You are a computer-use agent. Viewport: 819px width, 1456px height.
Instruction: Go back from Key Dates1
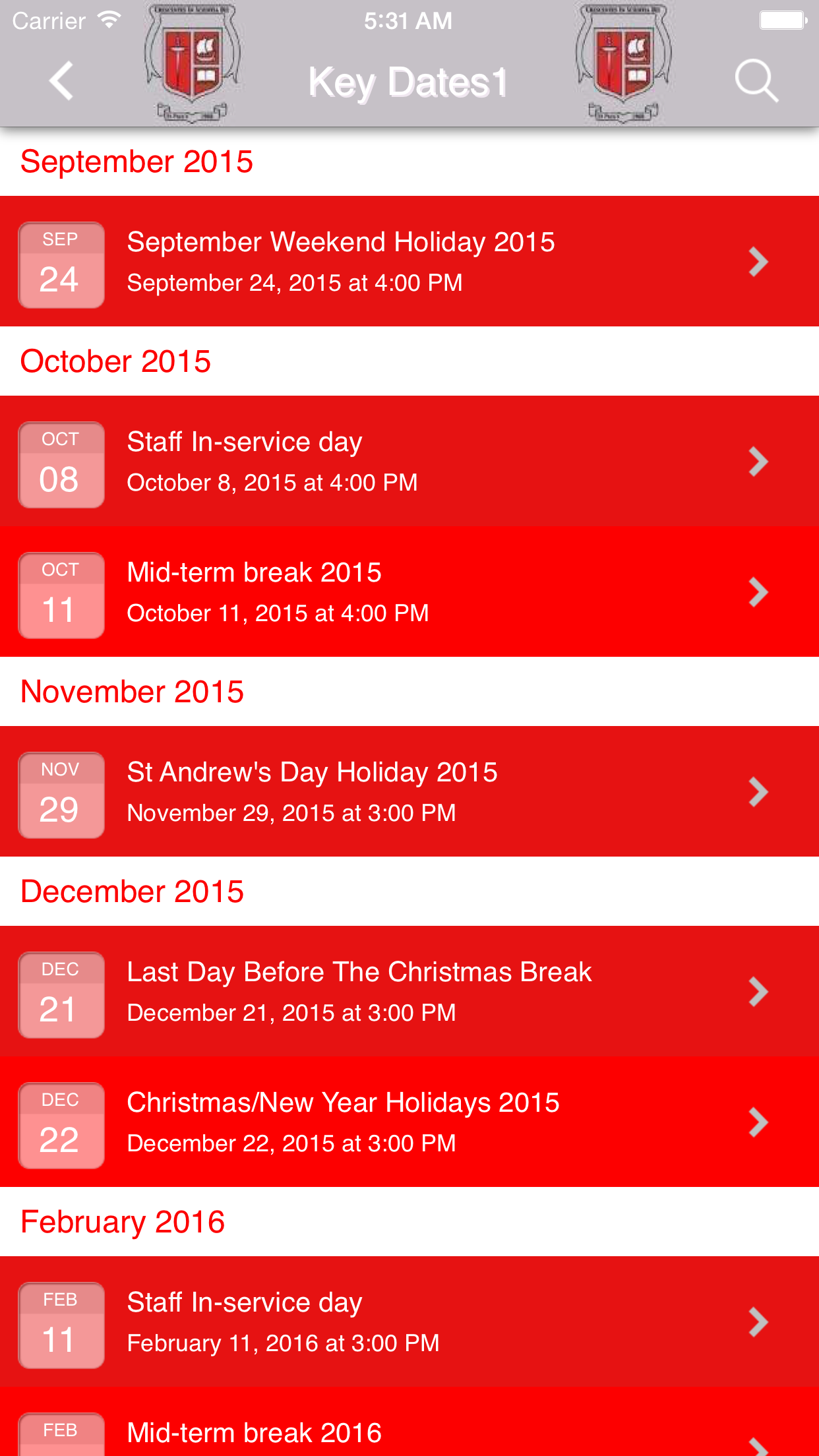coord(61,81)
